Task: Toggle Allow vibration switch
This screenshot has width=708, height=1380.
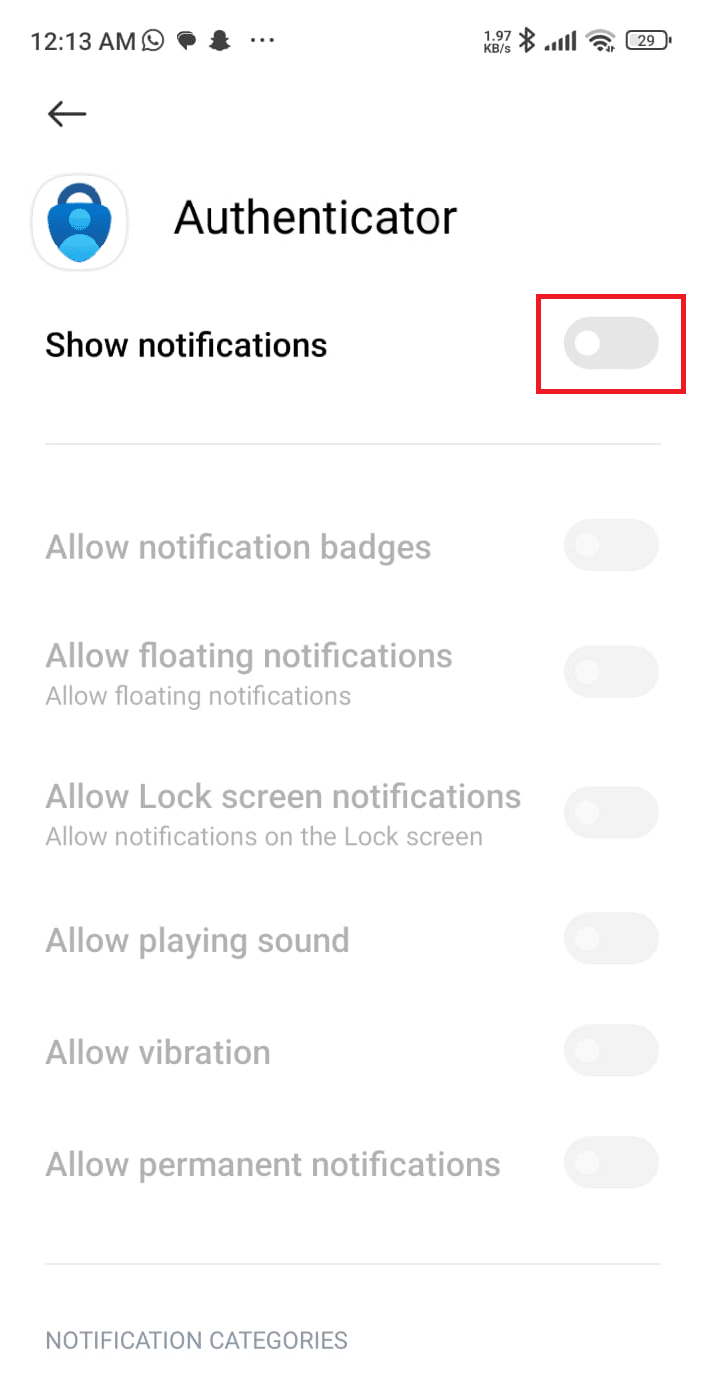Action: click(611, 1051)
